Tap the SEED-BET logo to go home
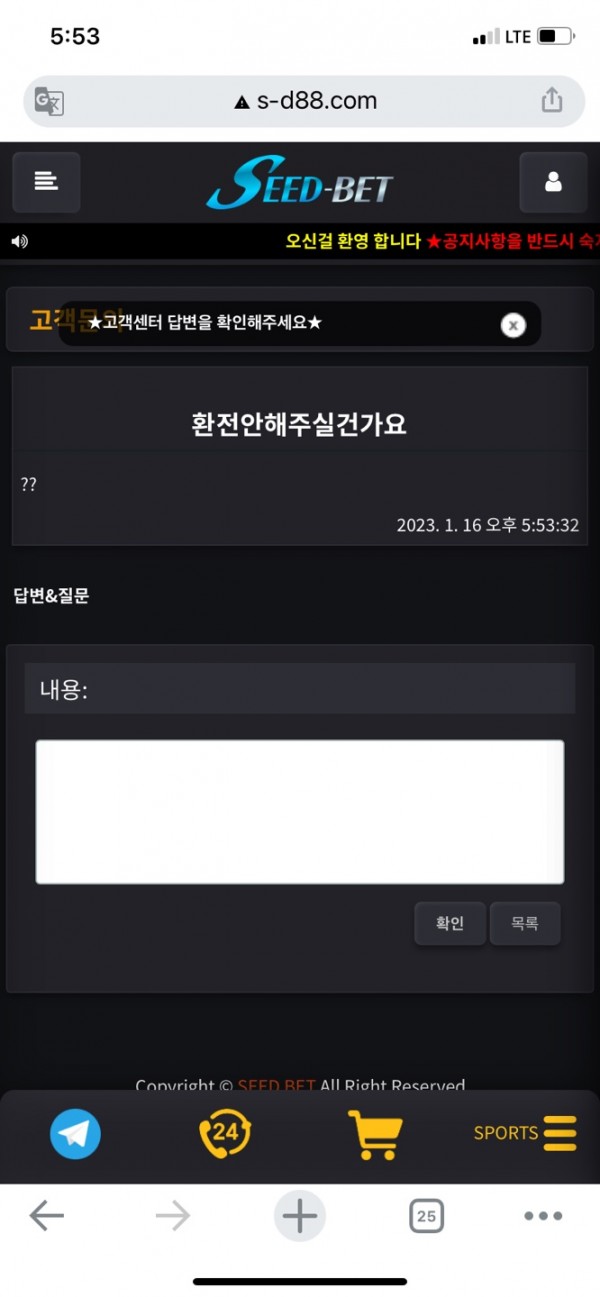Viewport: 600px width, 1297px height. pos(300,183)
